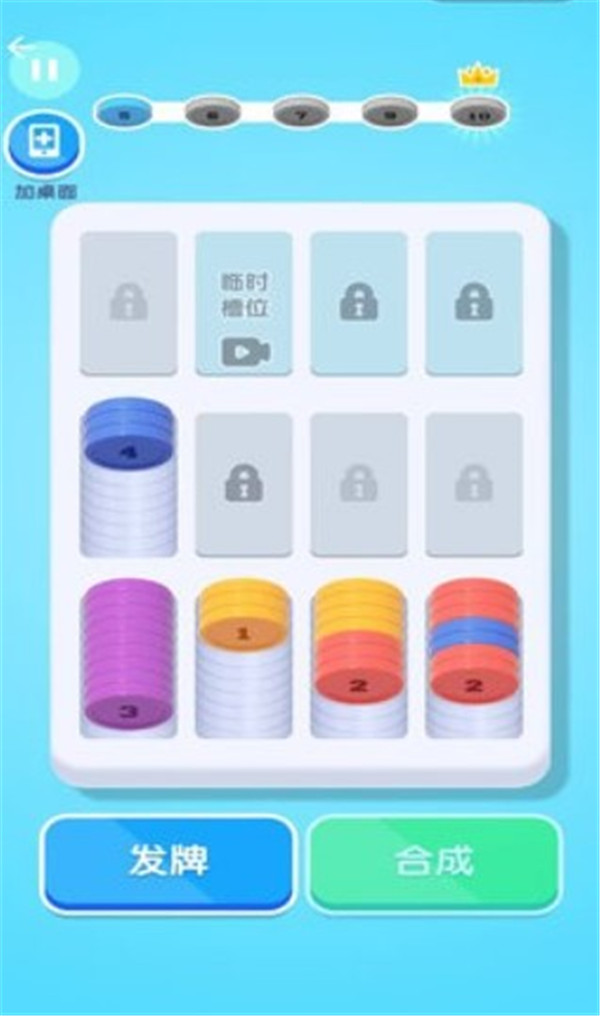Merge stacks using the 合成 button
Screen dimensions: 600x1016
click(x=434, y=862)
